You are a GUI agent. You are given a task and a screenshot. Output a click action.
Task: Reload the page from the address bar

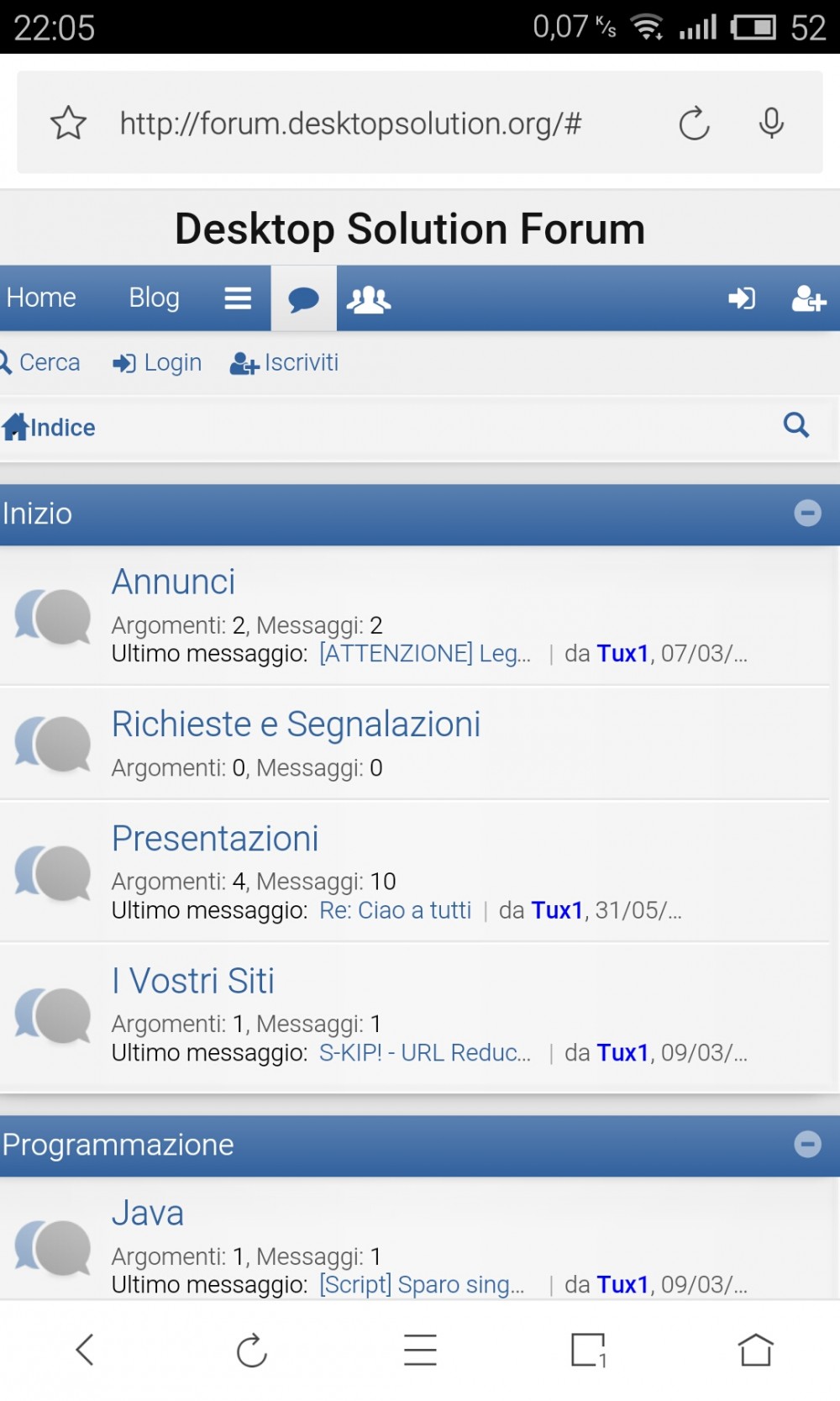pyautogui.click(x=694, y=124)
